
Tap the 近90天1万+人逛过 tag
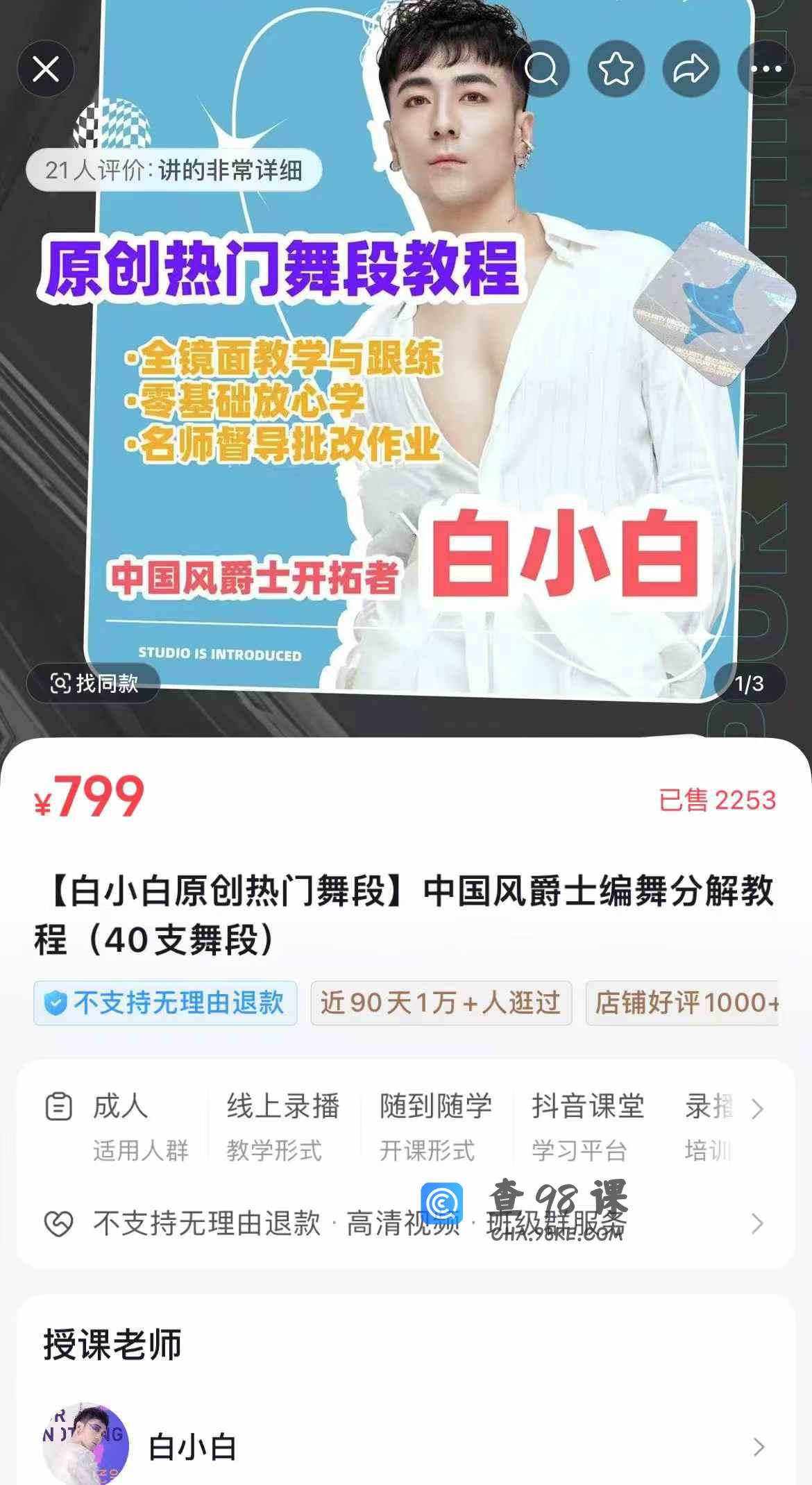click(441, 1002)
